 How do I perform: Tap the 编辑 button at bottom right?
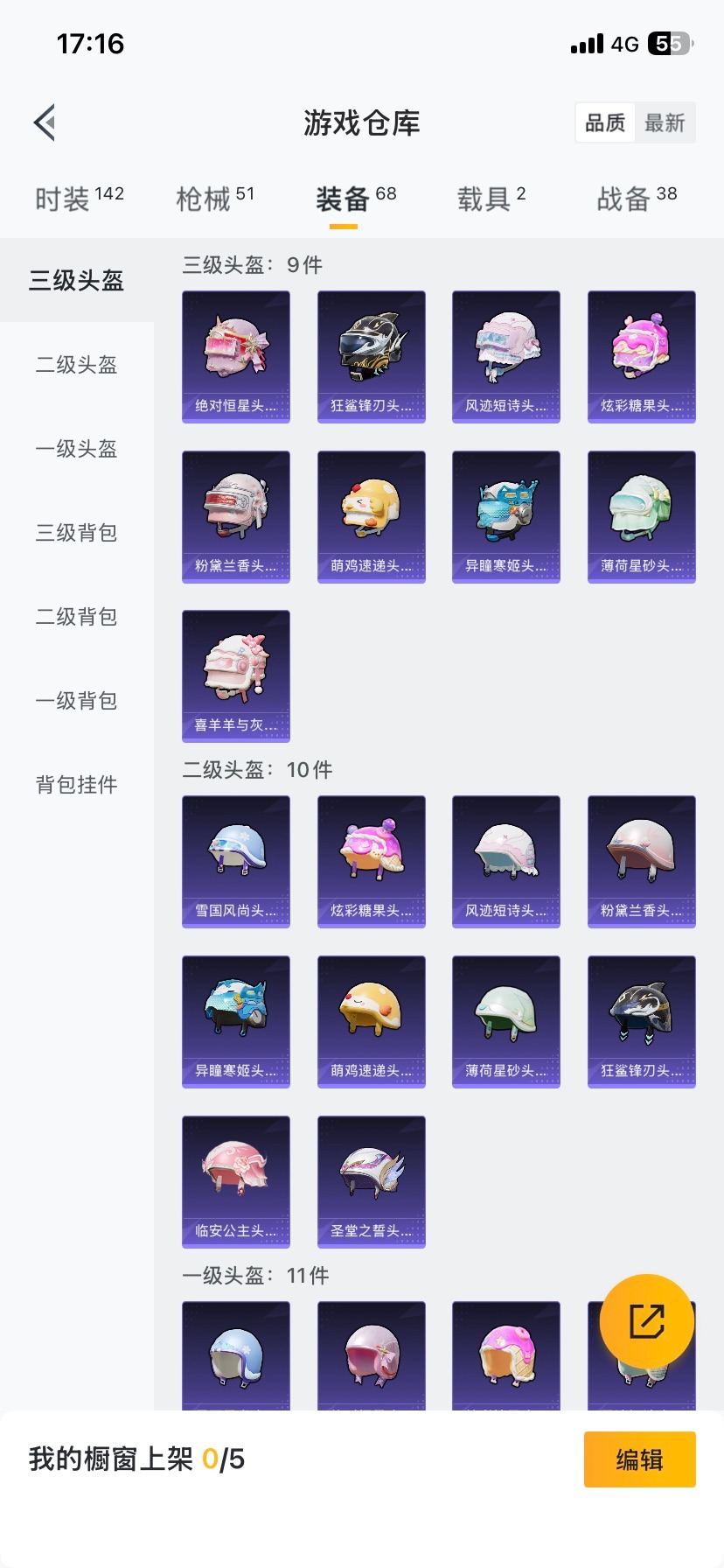click(639, 1459)
